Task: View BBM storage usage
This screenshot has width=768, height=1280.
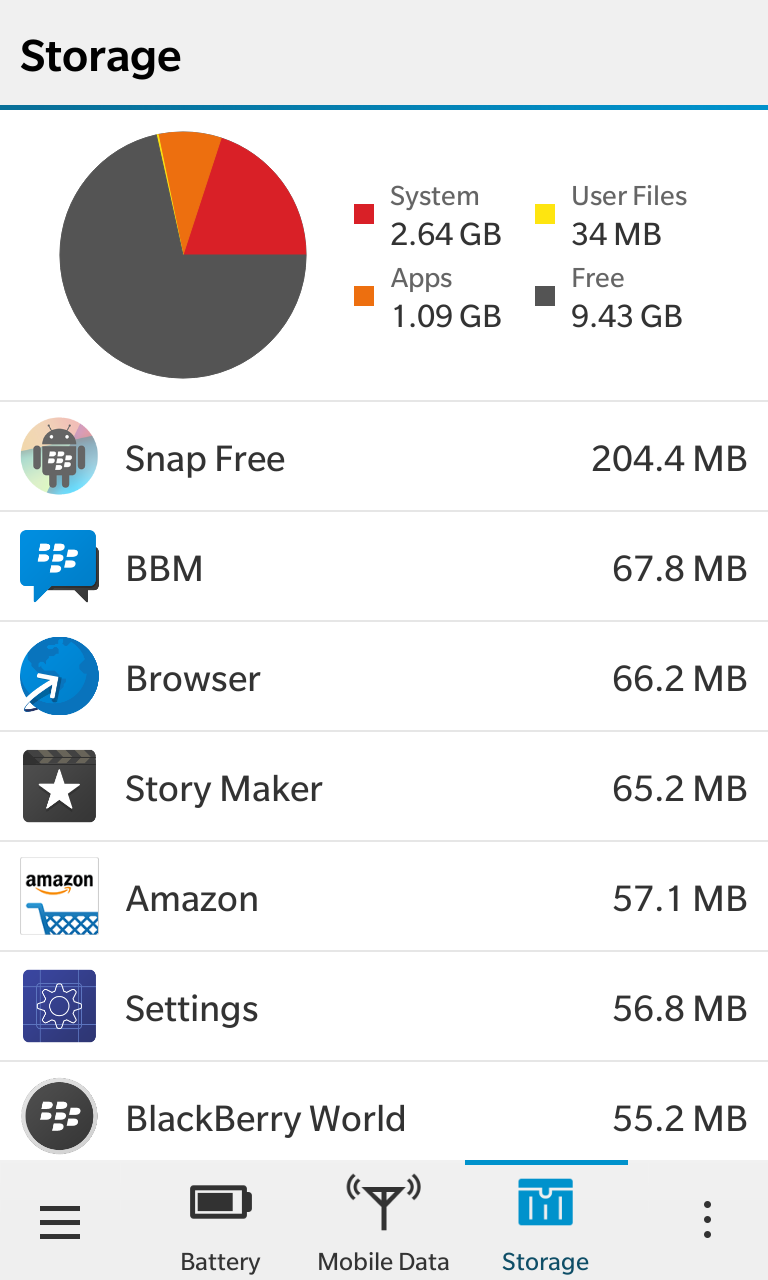Action: (x=384, y=567)
